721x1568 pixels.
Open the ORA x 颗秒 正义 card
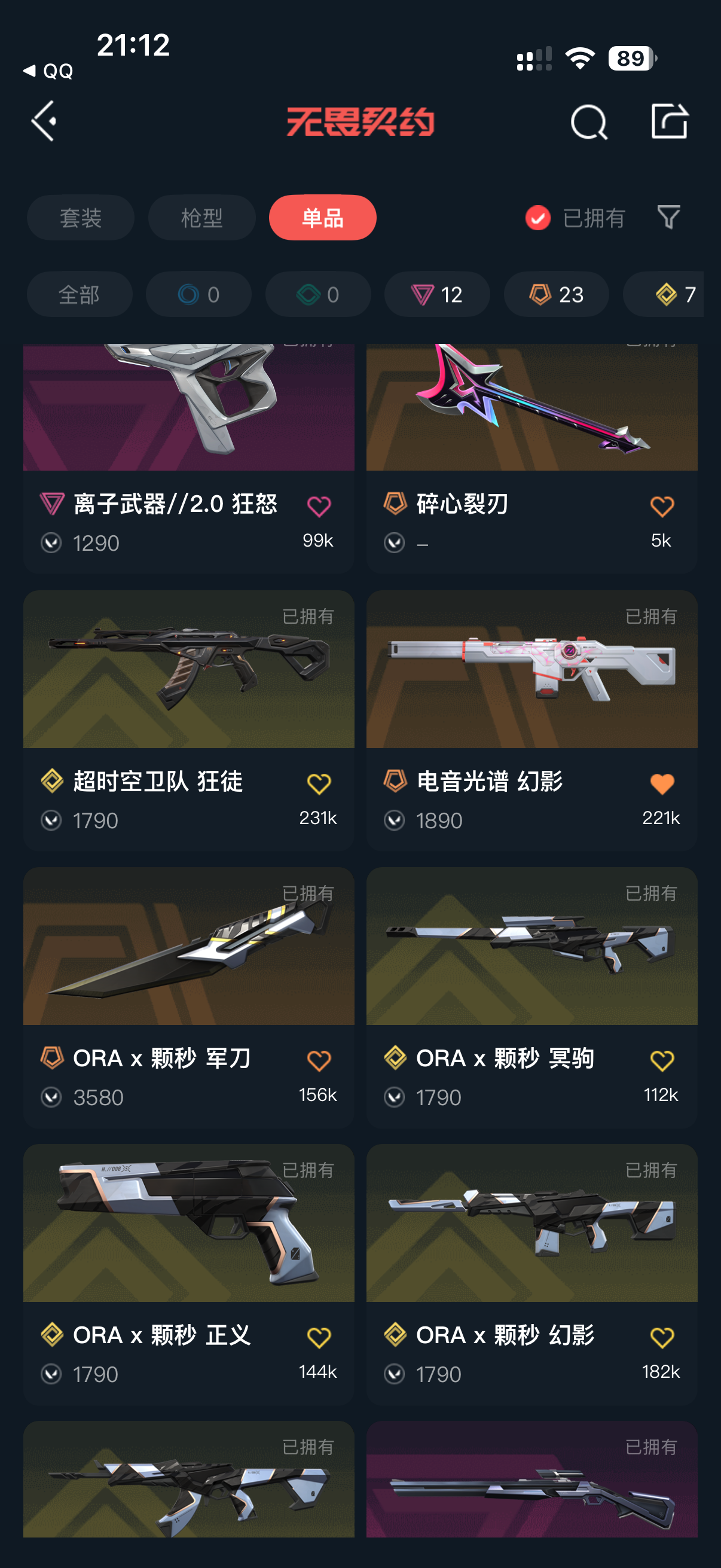pyautogui.click(x=188, y=1274)
